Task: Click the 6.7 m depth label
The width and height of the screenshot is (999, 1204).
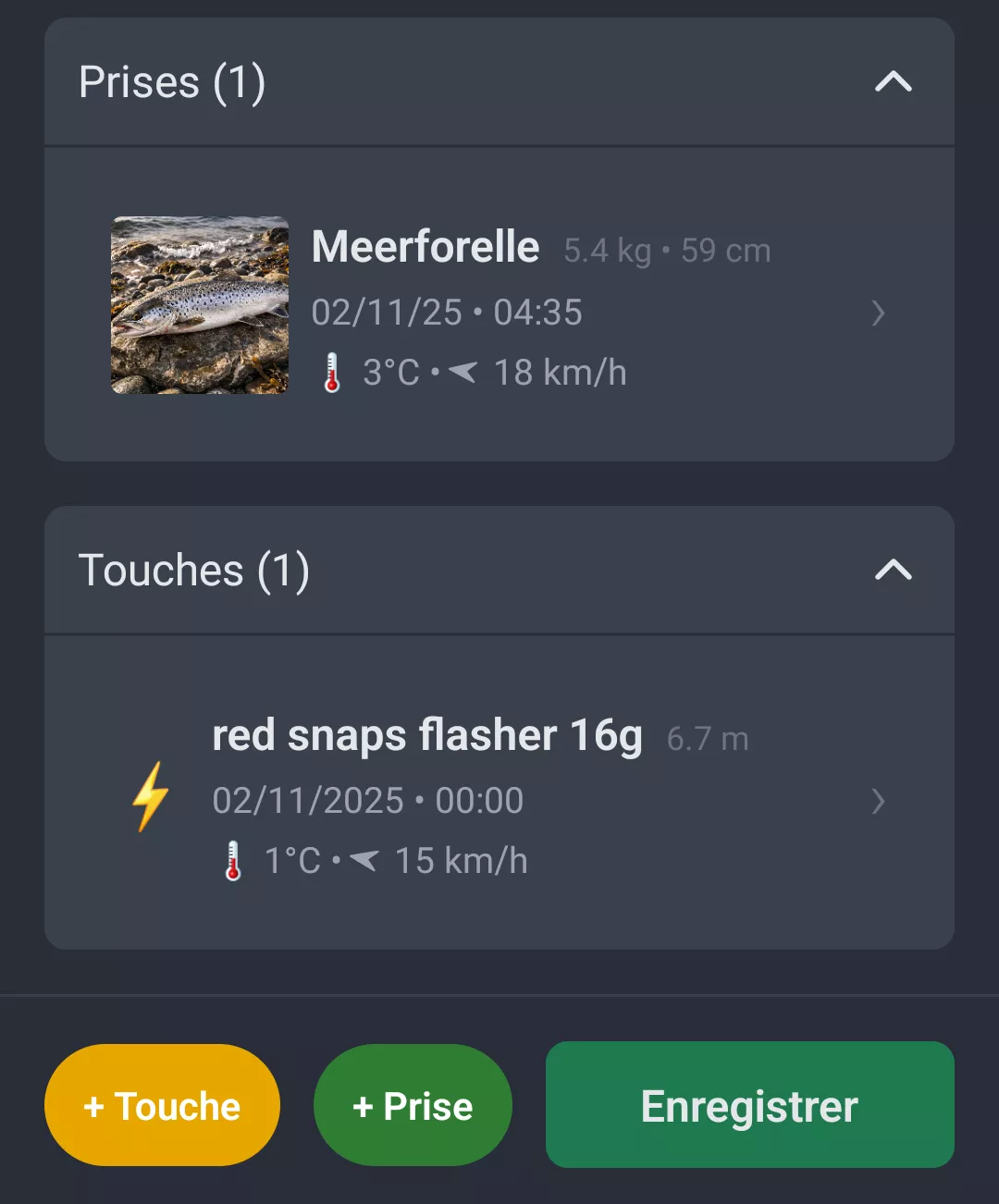Action: 708,738
